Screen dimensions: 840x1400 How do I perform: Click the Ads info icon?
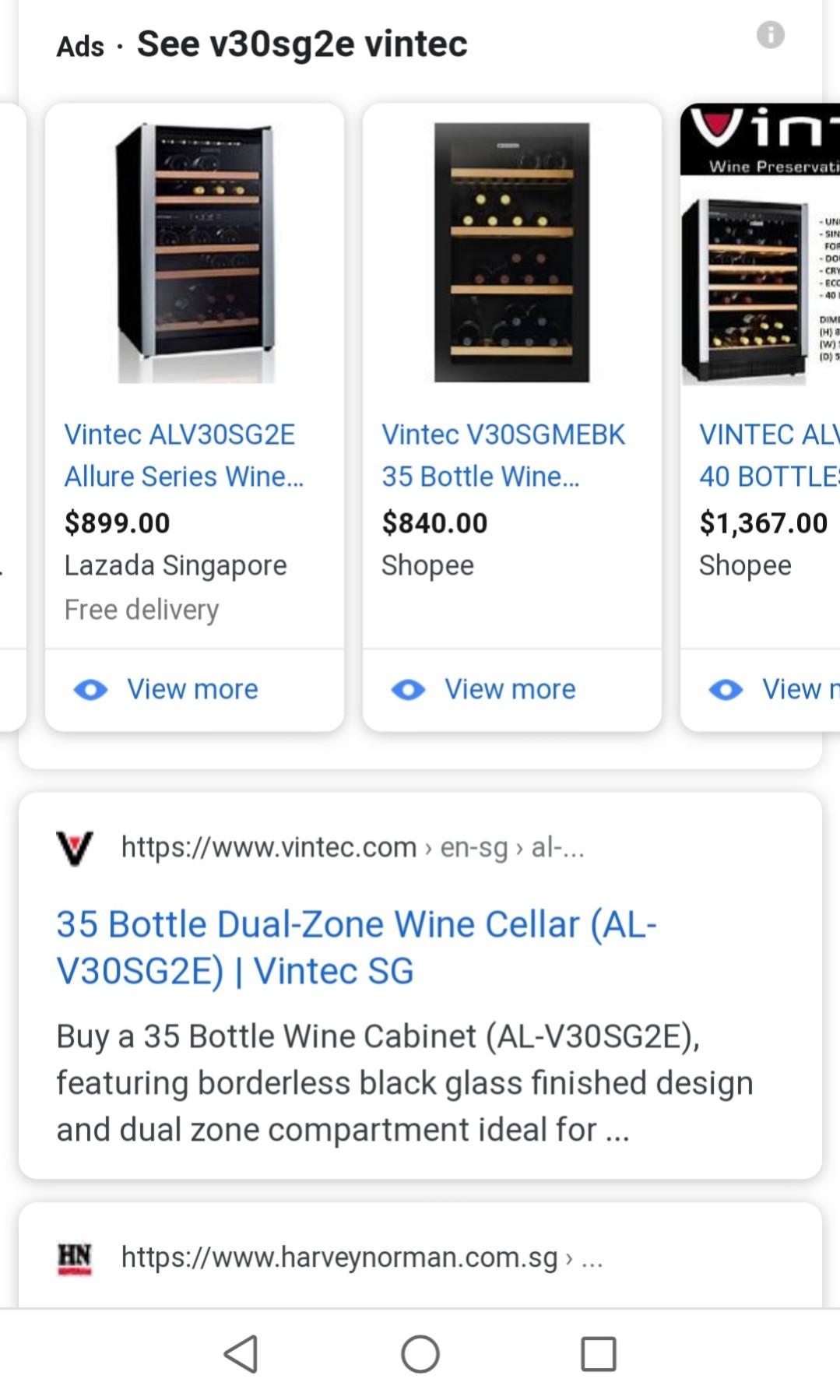pyautogui.click(x=771, y=35)
